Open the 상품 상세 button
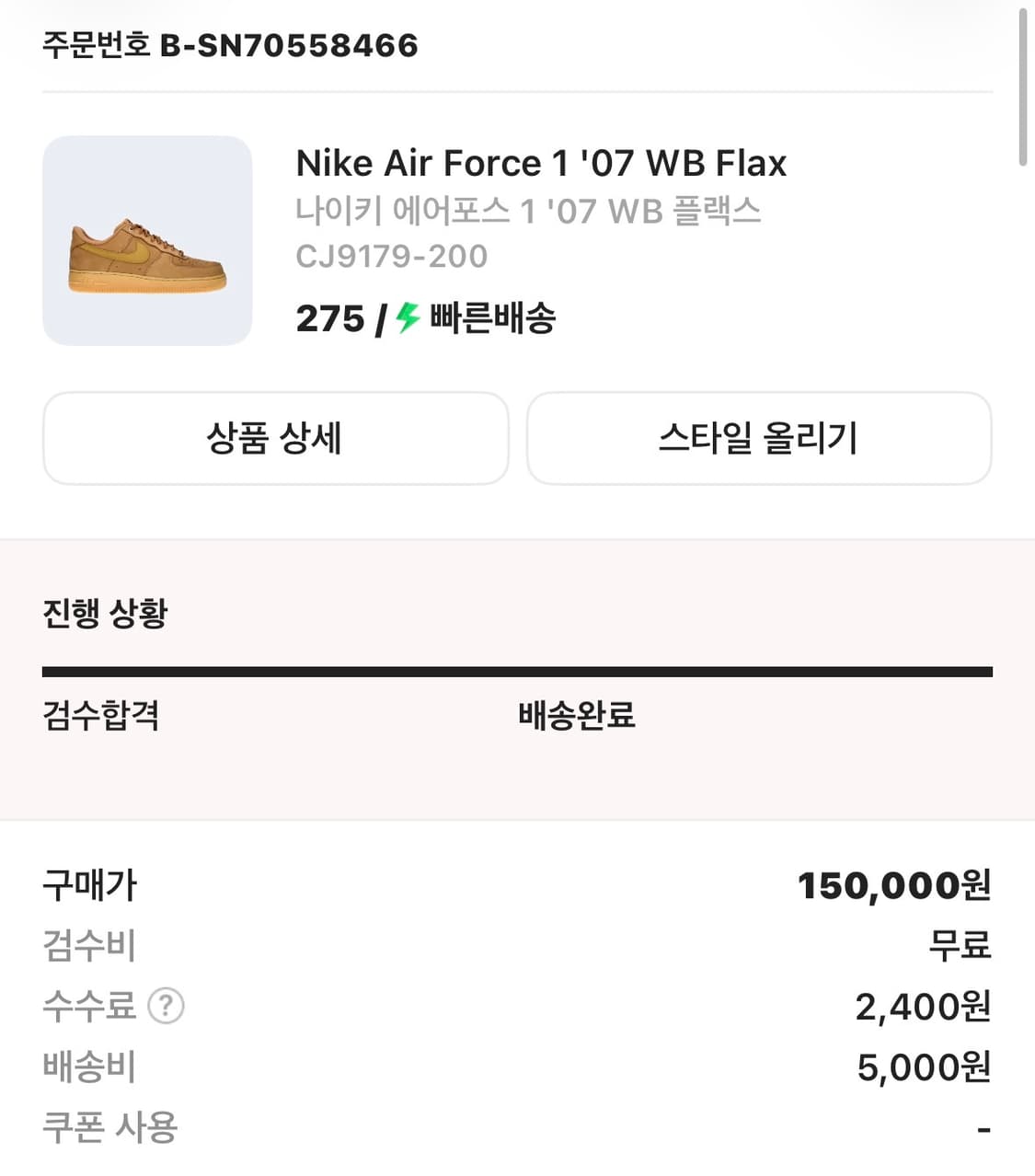 (x=275, y=439)
